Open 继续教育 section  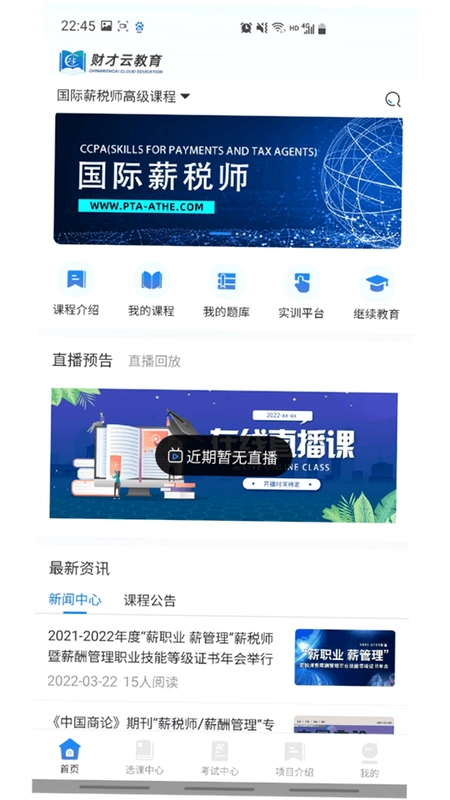[376, 292]
